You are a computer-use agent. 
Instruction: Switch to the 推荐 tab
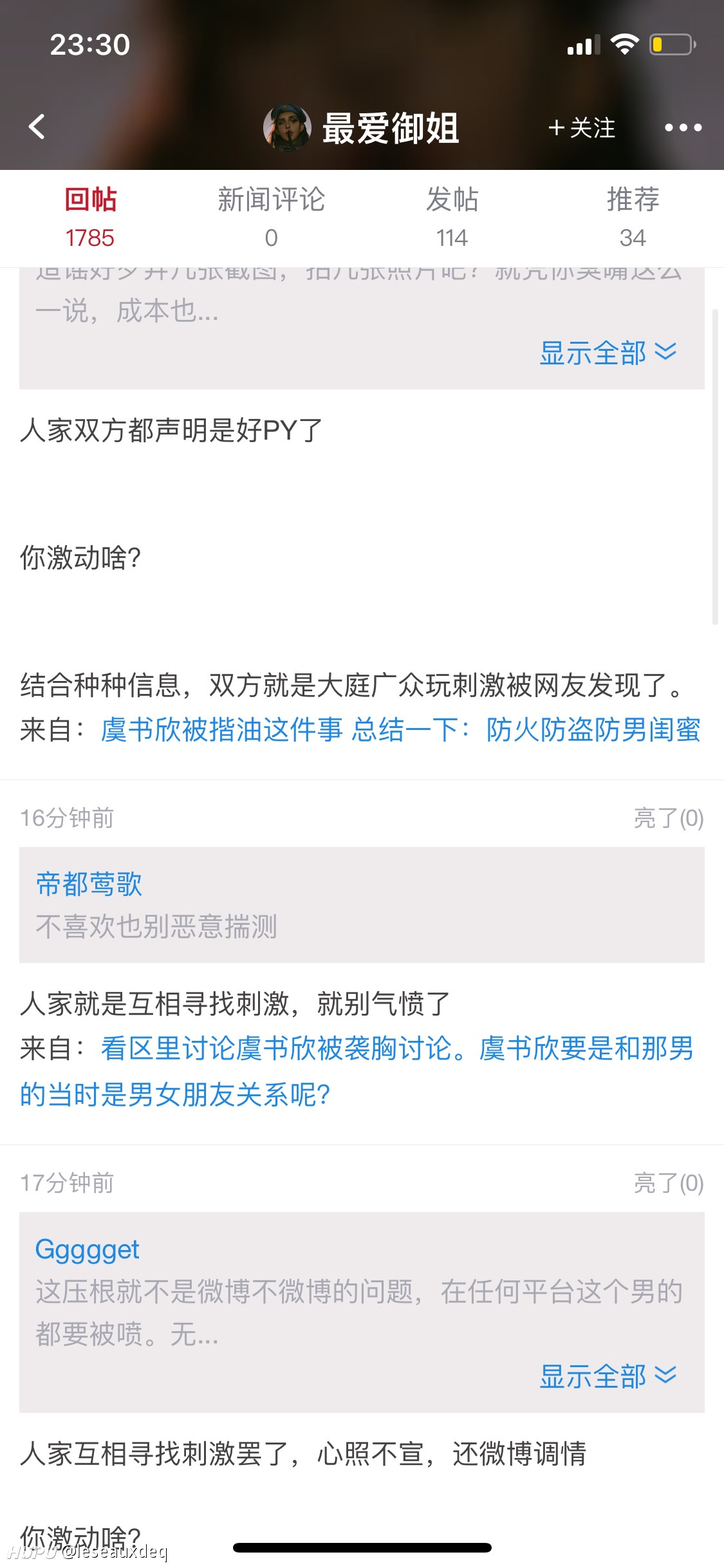(x=633, y=217)
